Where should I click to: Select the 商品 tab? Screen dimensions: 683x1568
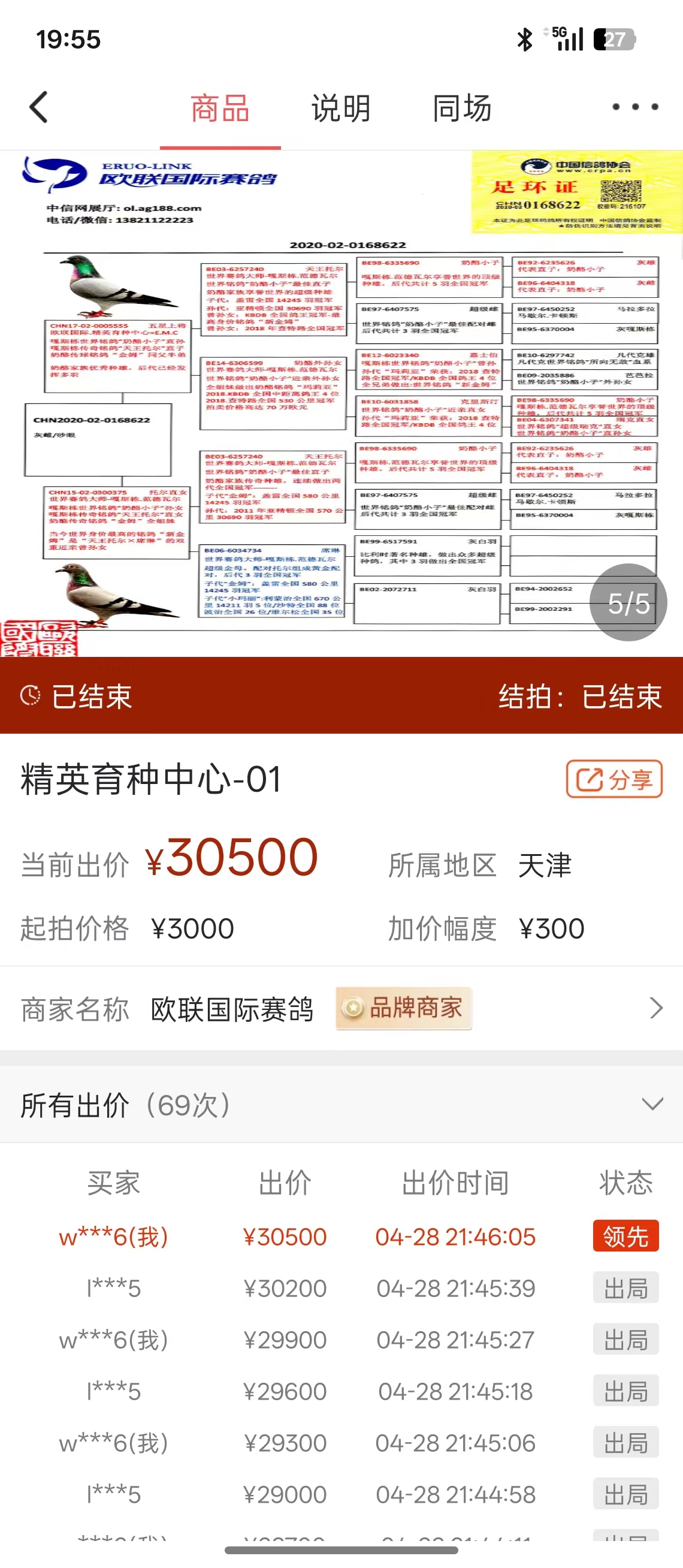[220, 109]
